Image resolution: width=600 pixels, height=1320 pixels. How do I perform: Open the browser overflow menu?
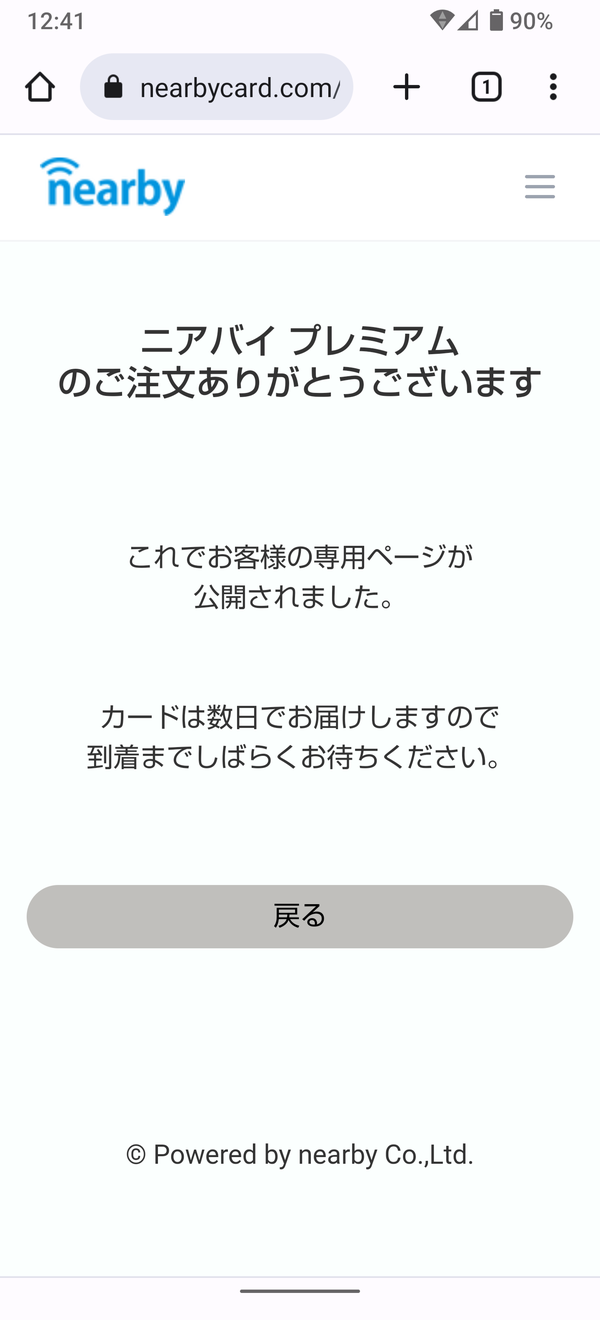[x=553, y=87]
